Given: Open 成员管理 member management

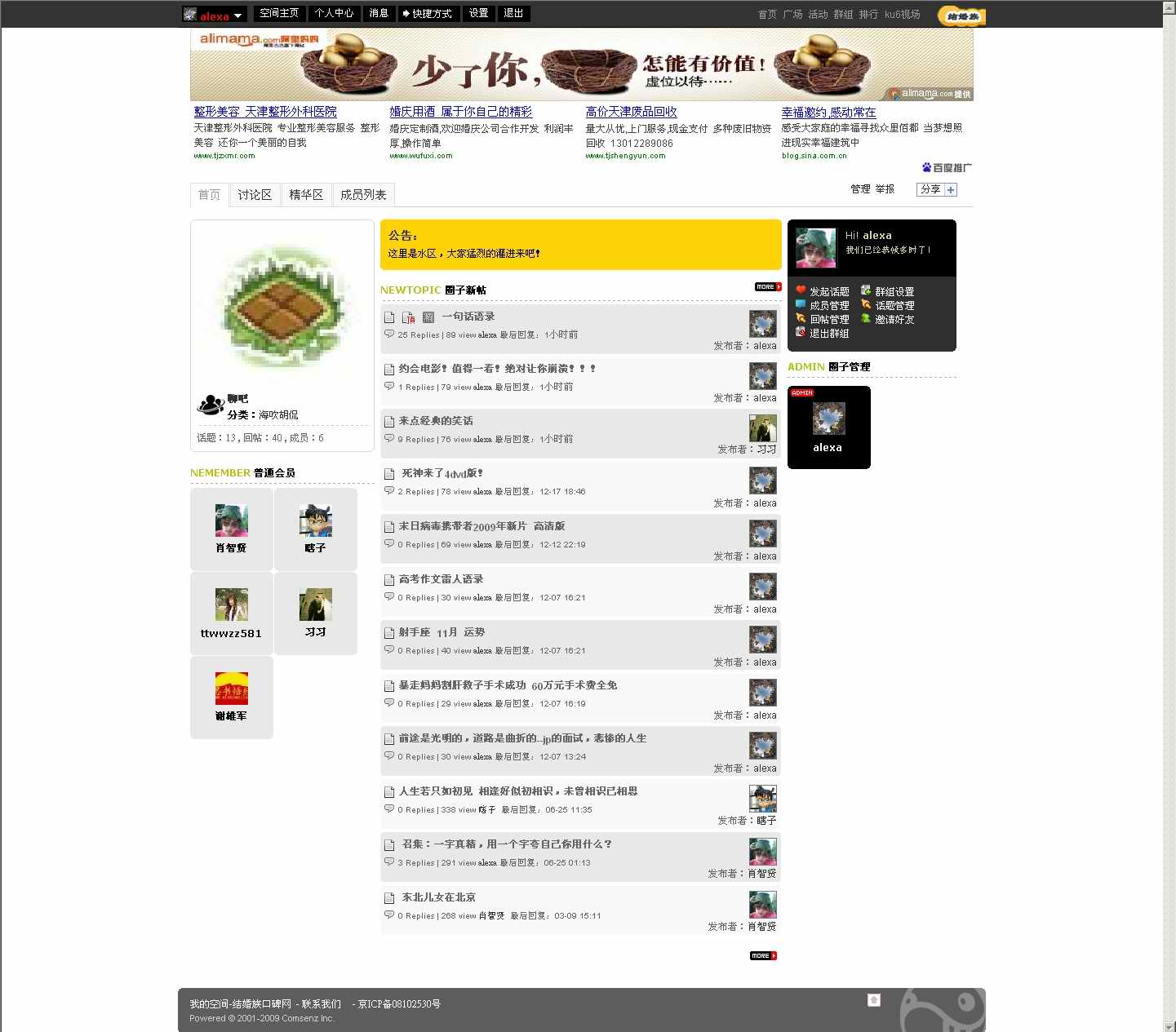Looking at the screenshot, I should coord(829,305).
